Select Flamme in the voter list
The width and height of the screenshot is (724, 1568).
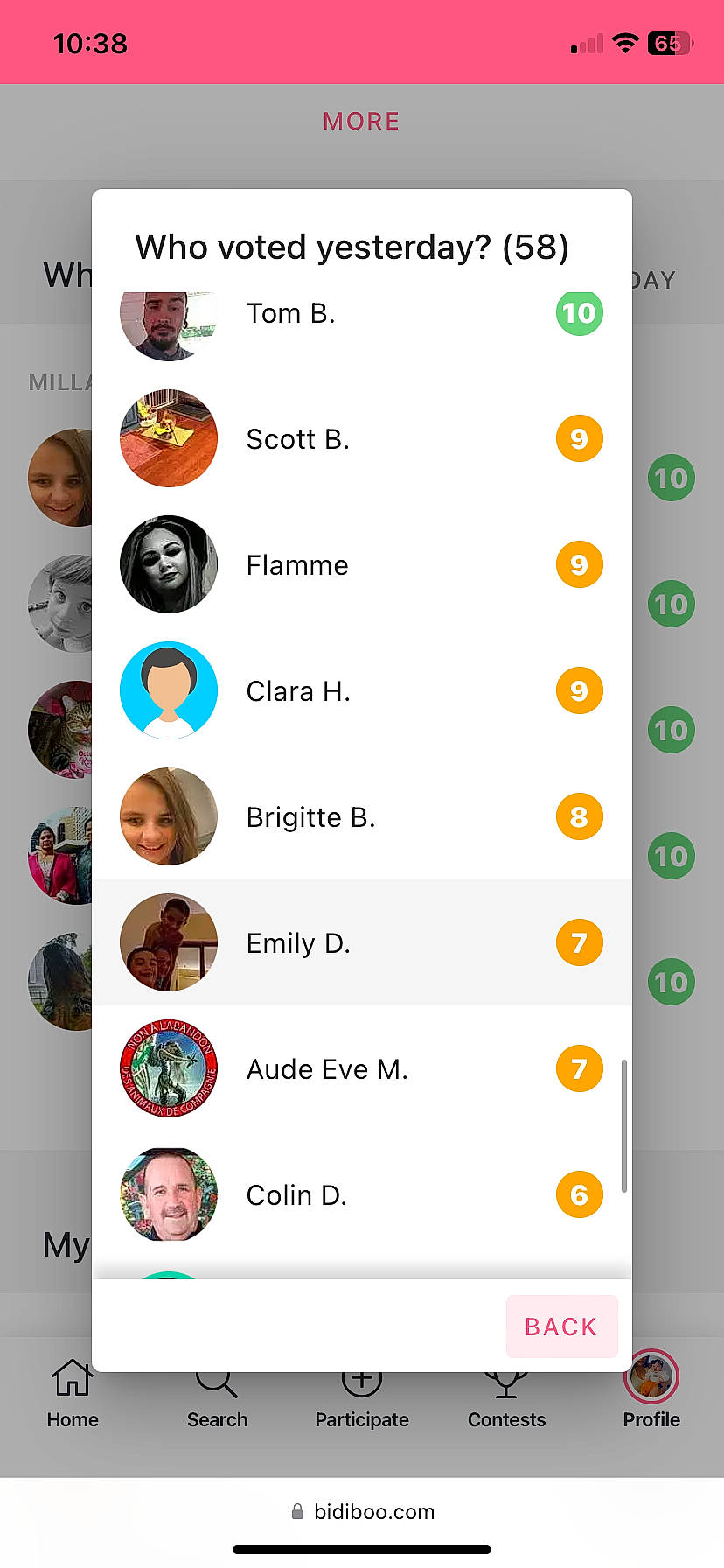360,565
